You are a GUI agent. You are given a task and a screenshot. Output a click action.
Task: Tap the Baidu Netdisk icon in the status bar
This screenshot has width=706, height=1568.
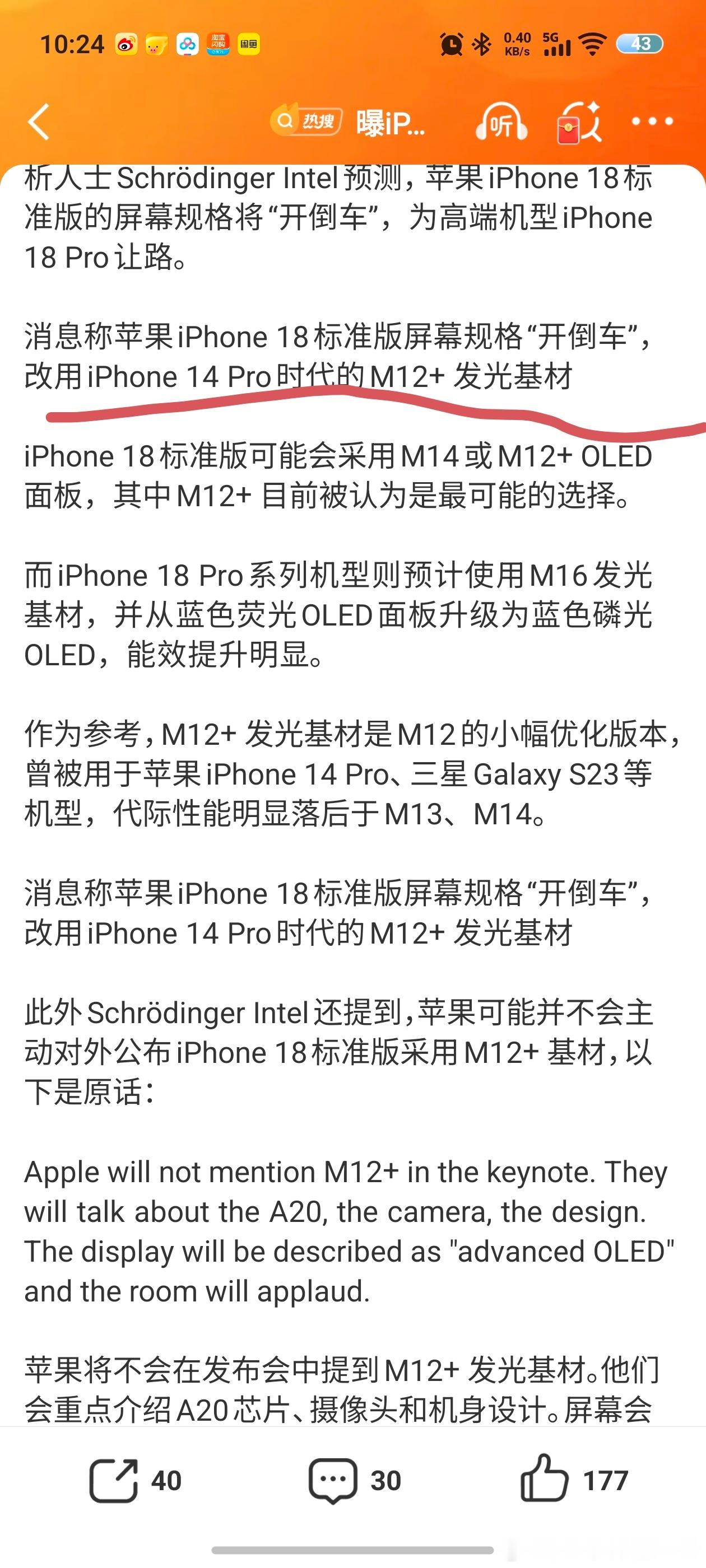point(186,43)
